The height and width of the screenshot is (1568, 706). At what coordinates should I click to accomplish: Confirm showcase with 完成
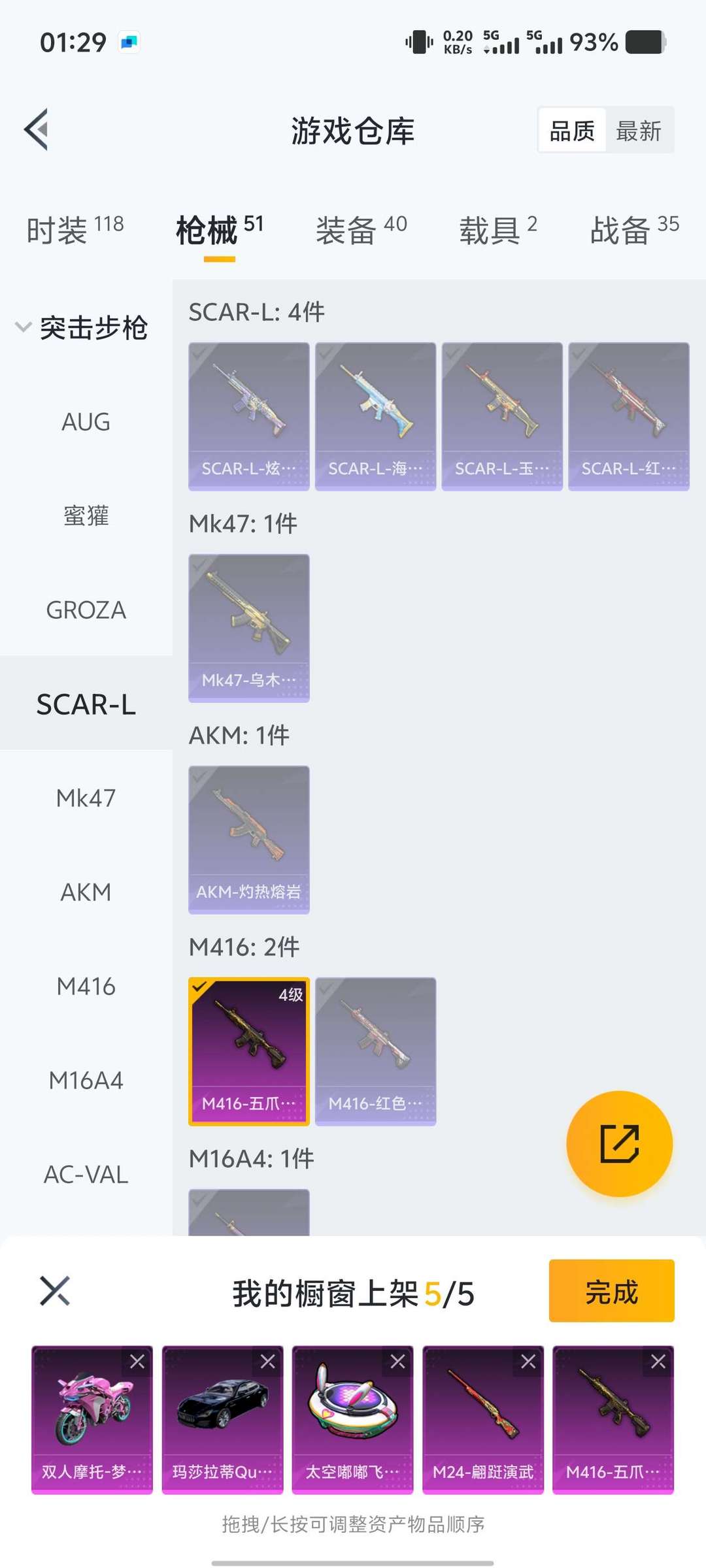(611, 1291)
